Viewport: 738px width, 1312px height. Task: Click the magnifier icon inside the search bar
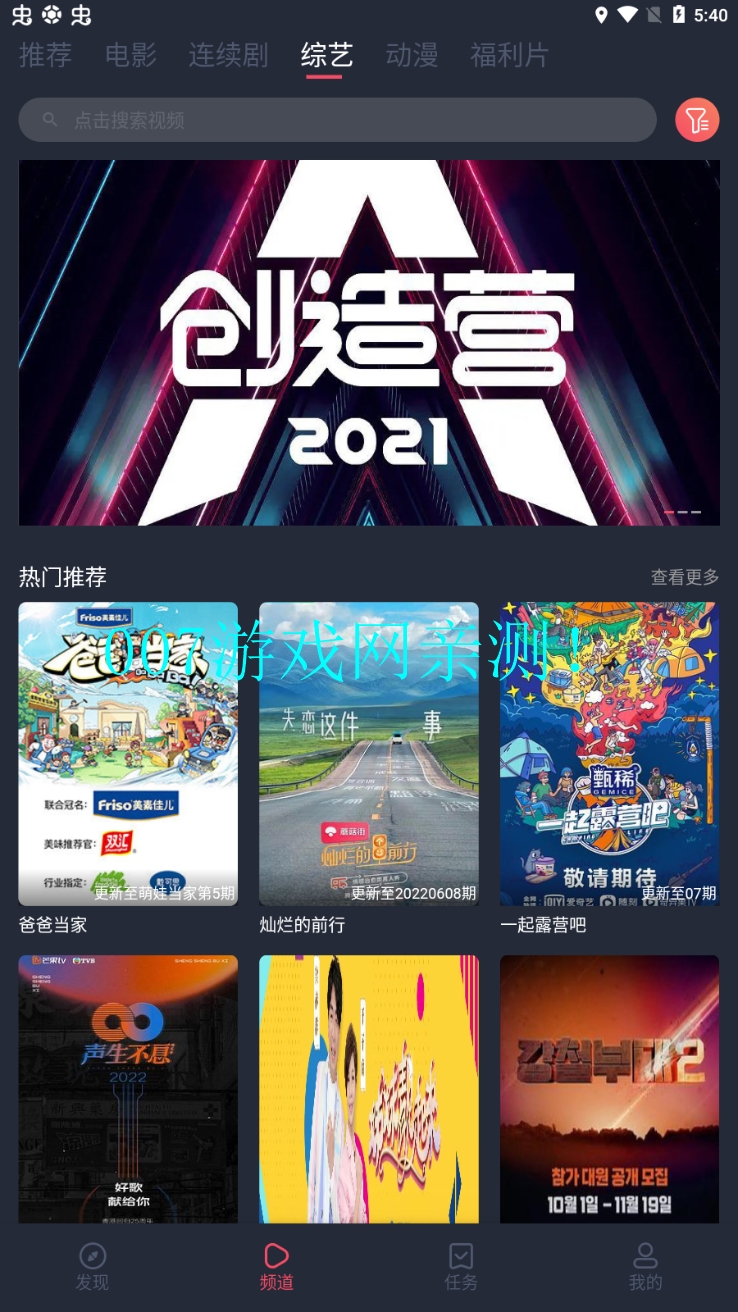(x=50, y=119)
